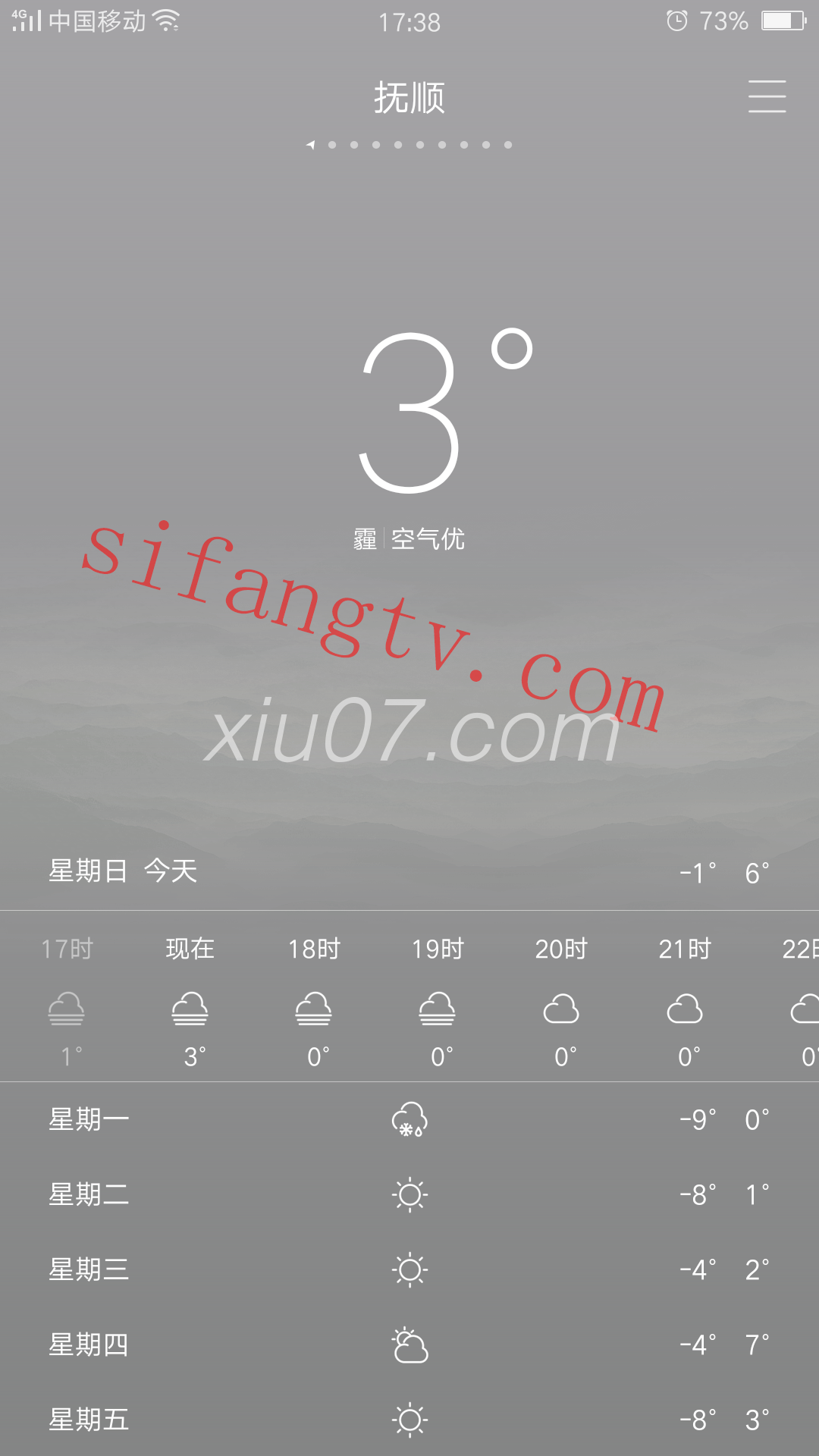Open the city list menu icon

pyautogui.click(x=767, y=96)
